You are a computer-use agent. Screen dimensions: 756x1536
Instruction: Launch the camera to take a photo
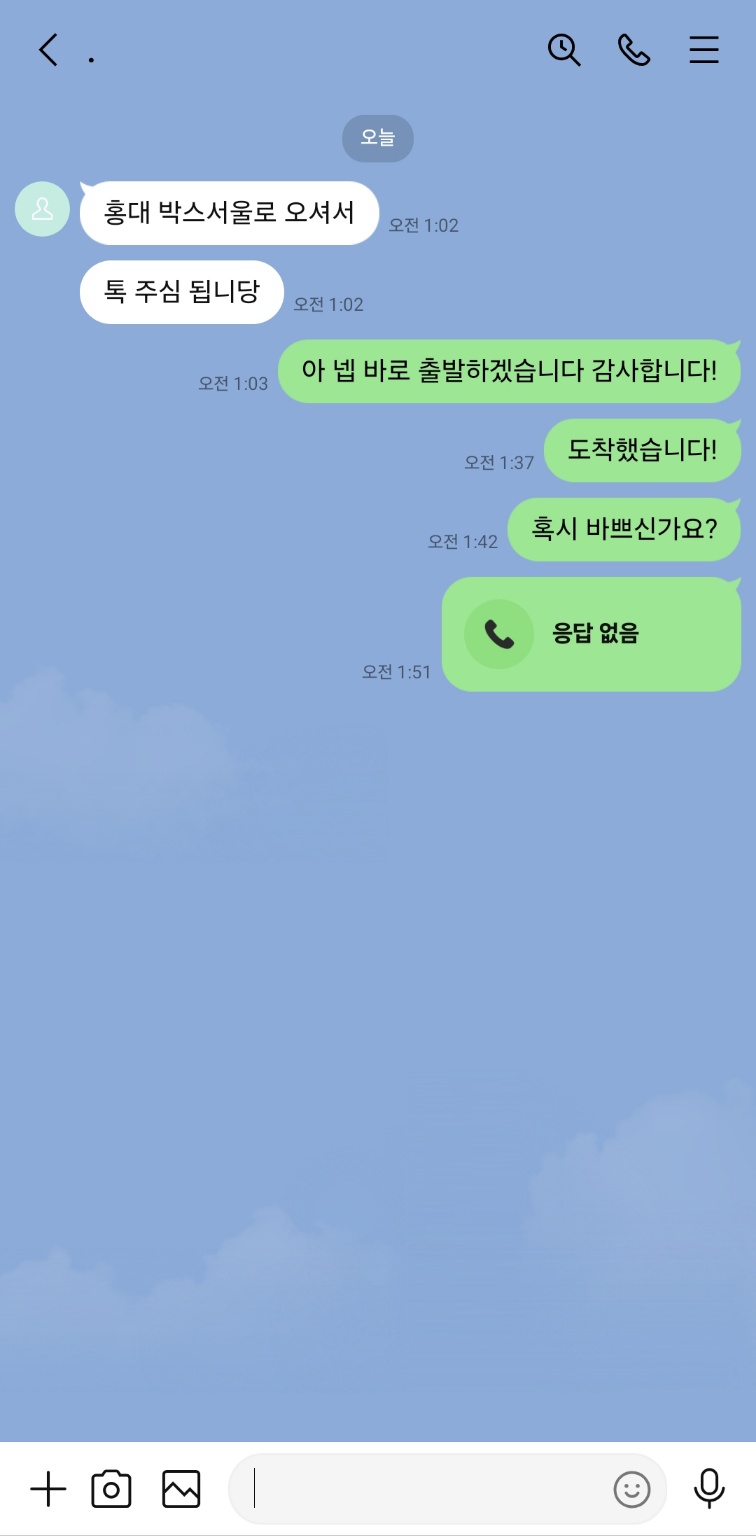(x=111, y=1489)
